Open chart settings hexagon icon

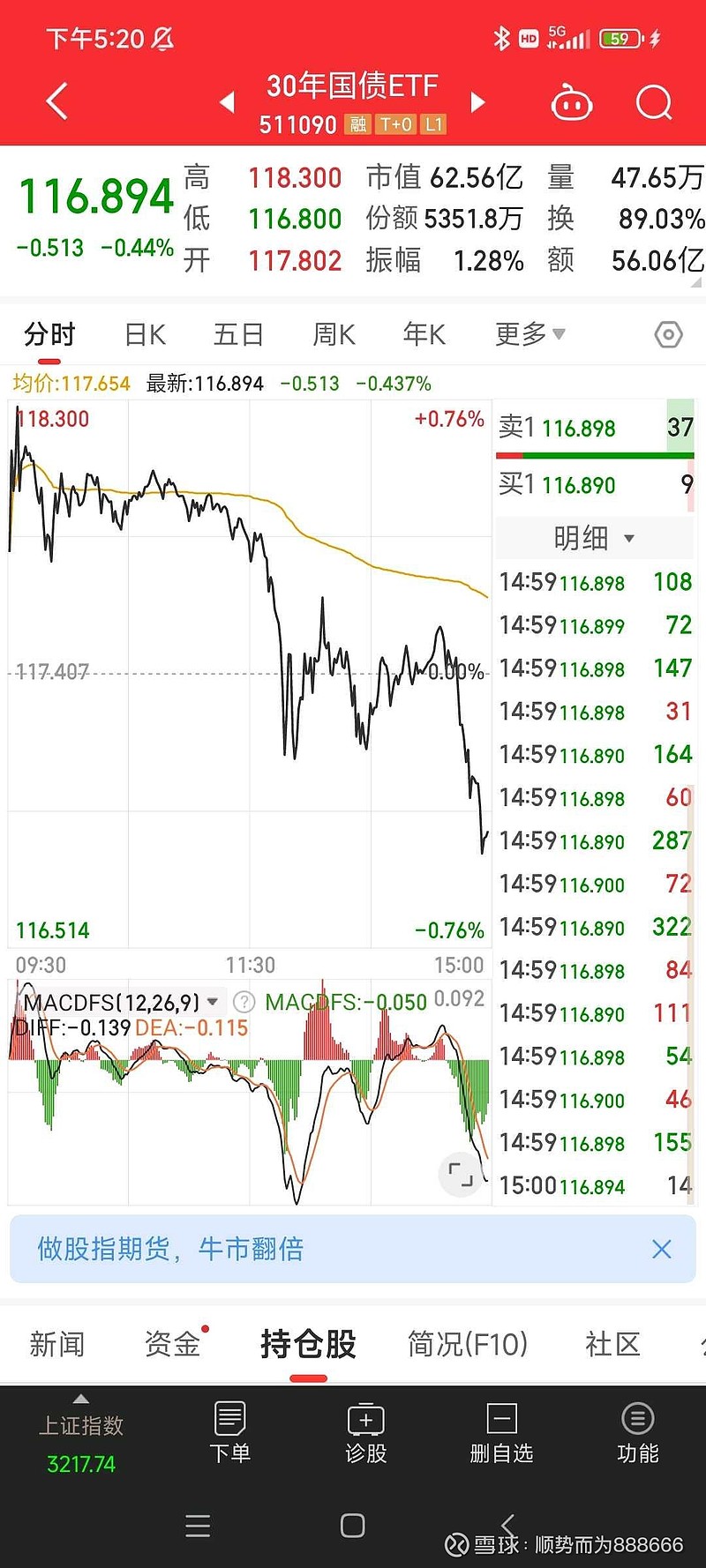668,335
